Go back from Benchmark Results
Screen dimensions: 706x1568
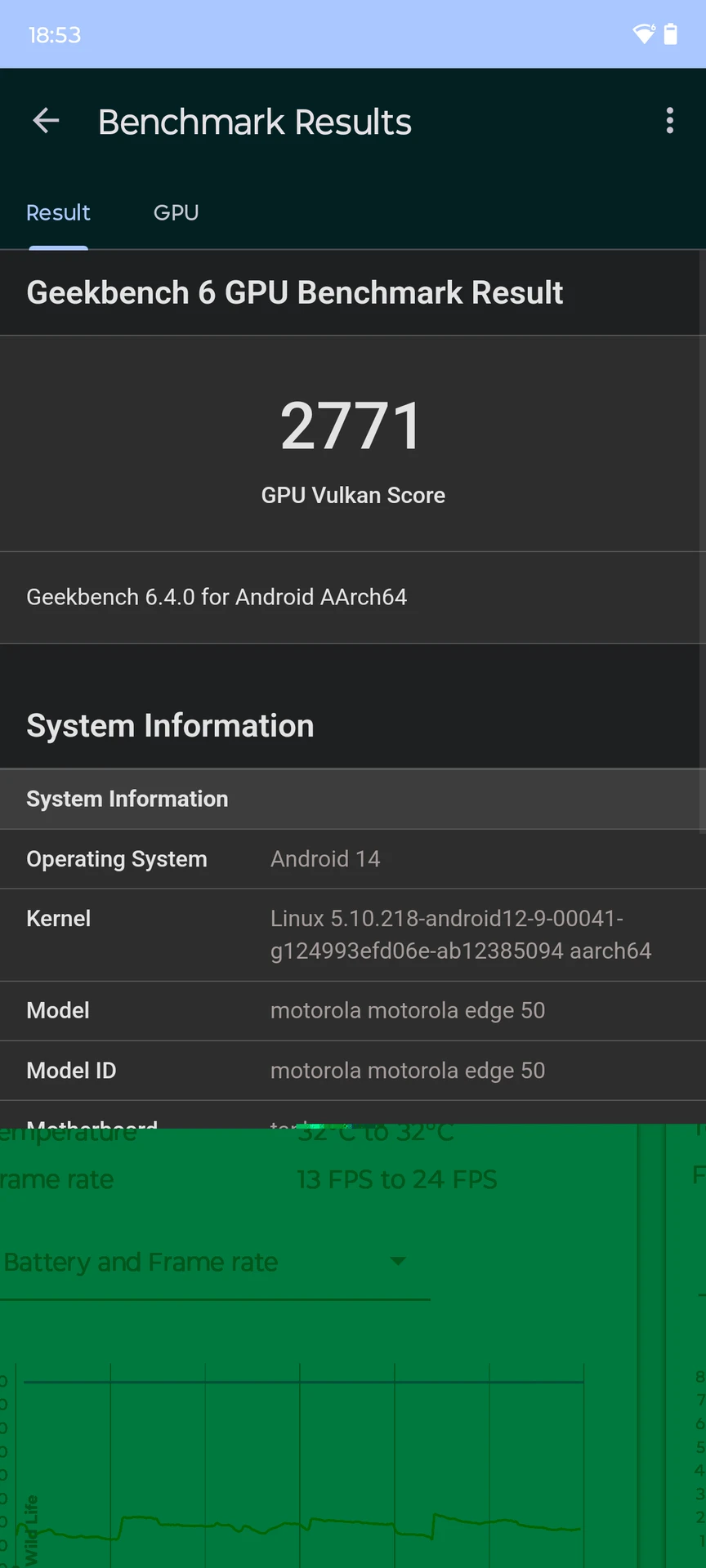click(46, 121)
